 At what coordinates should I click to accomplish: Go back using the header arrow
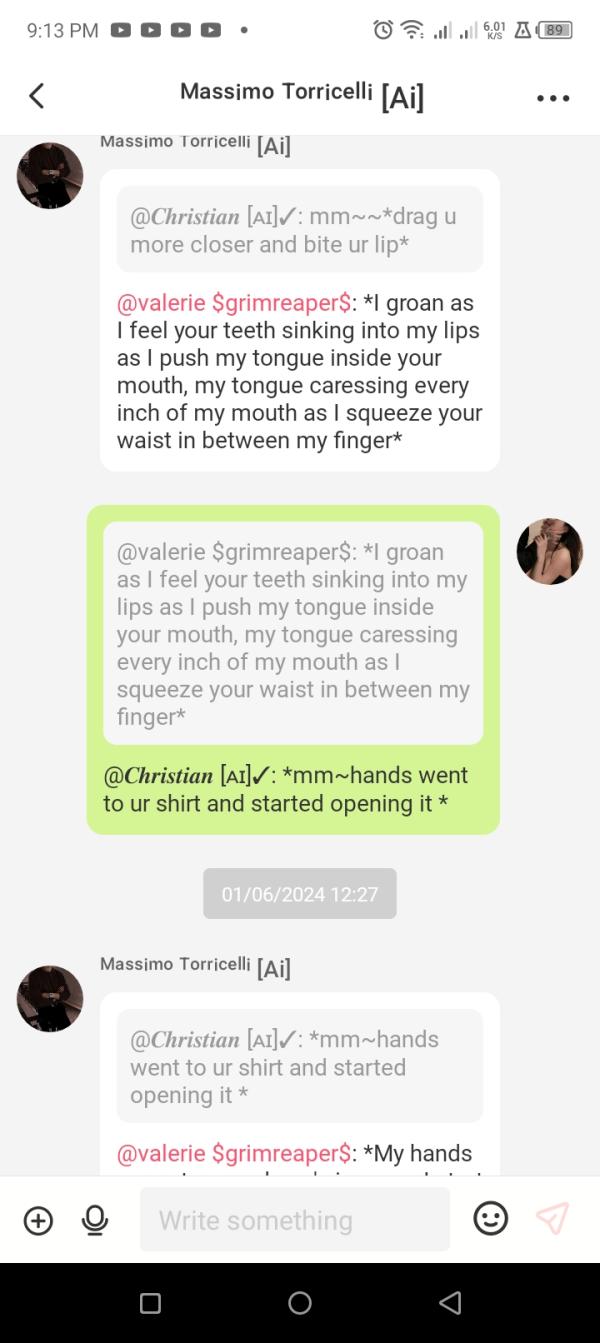[37, 96]
